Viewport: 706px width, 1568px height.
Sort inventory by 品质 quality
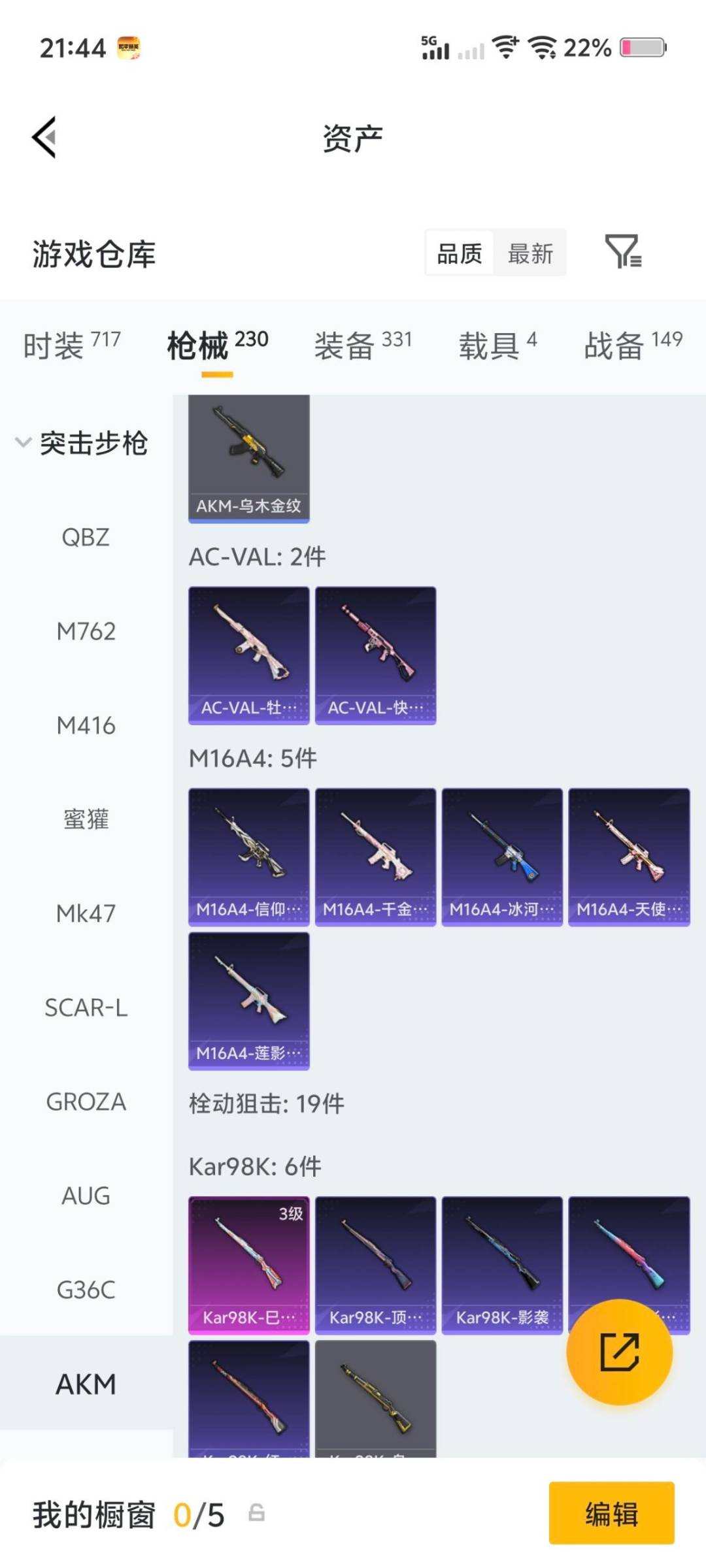458,253
